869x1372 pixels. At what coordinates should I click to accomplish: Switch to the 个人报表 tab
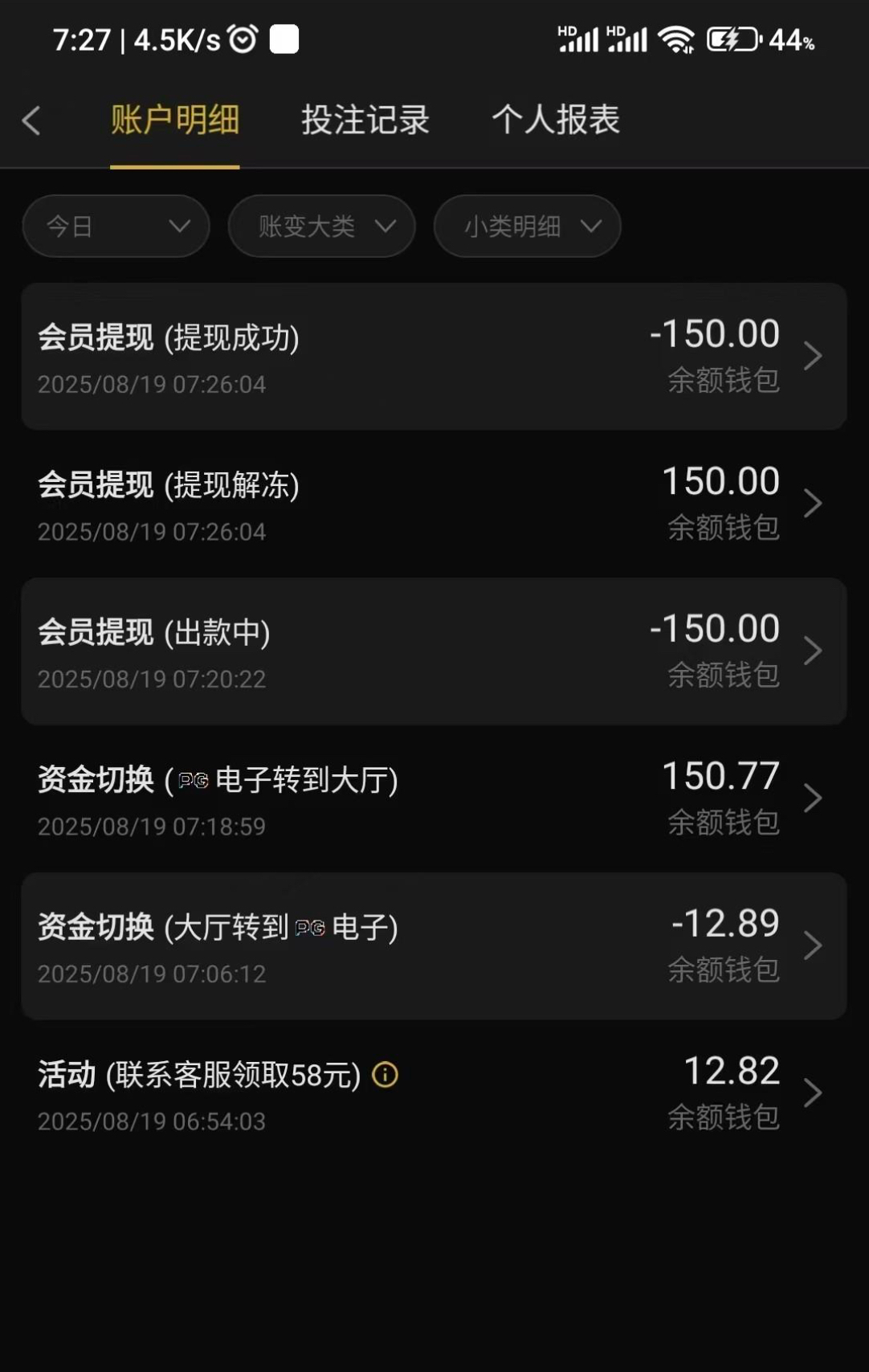coord(556,120)
